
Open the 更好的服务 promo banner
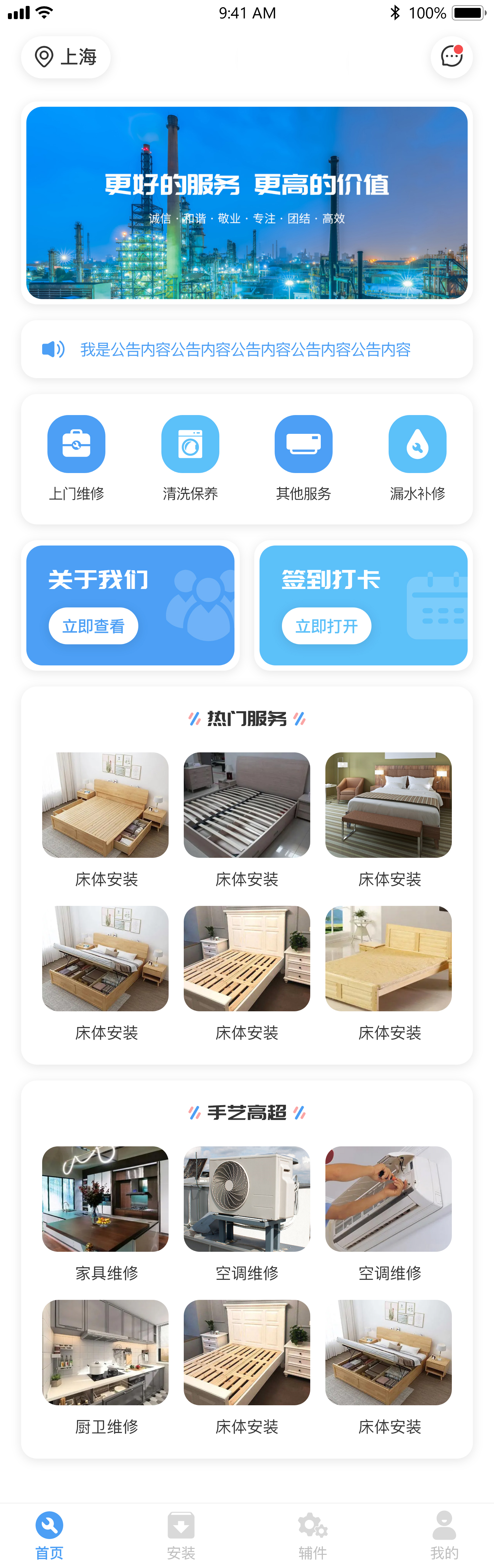247,203
